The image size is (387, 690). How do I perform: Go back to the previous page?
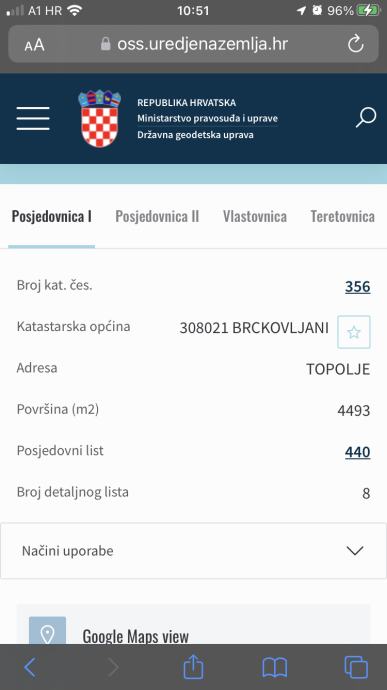(x=30, y=668)
